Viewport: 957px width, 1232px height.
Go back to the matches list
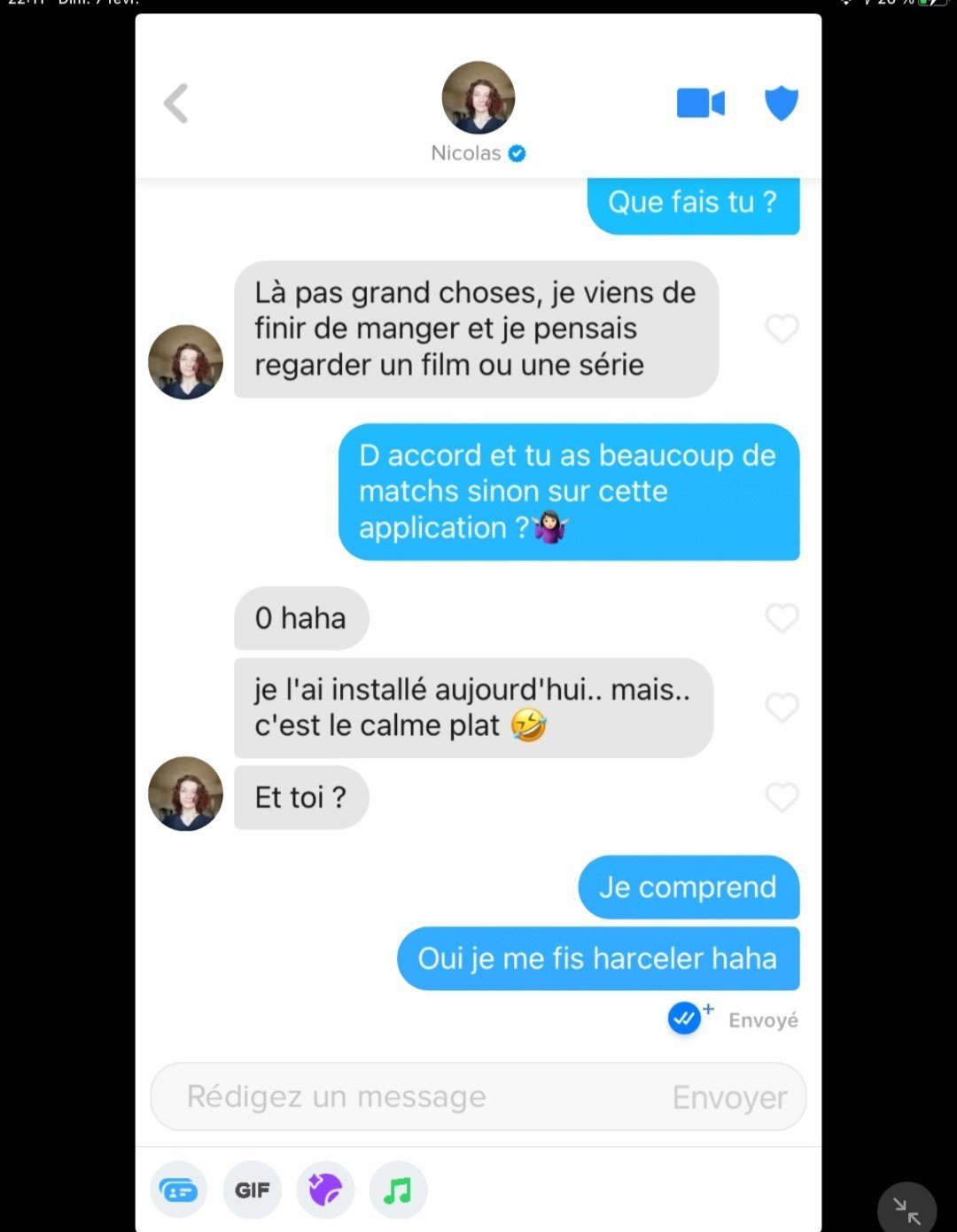[x=176, y=104]
